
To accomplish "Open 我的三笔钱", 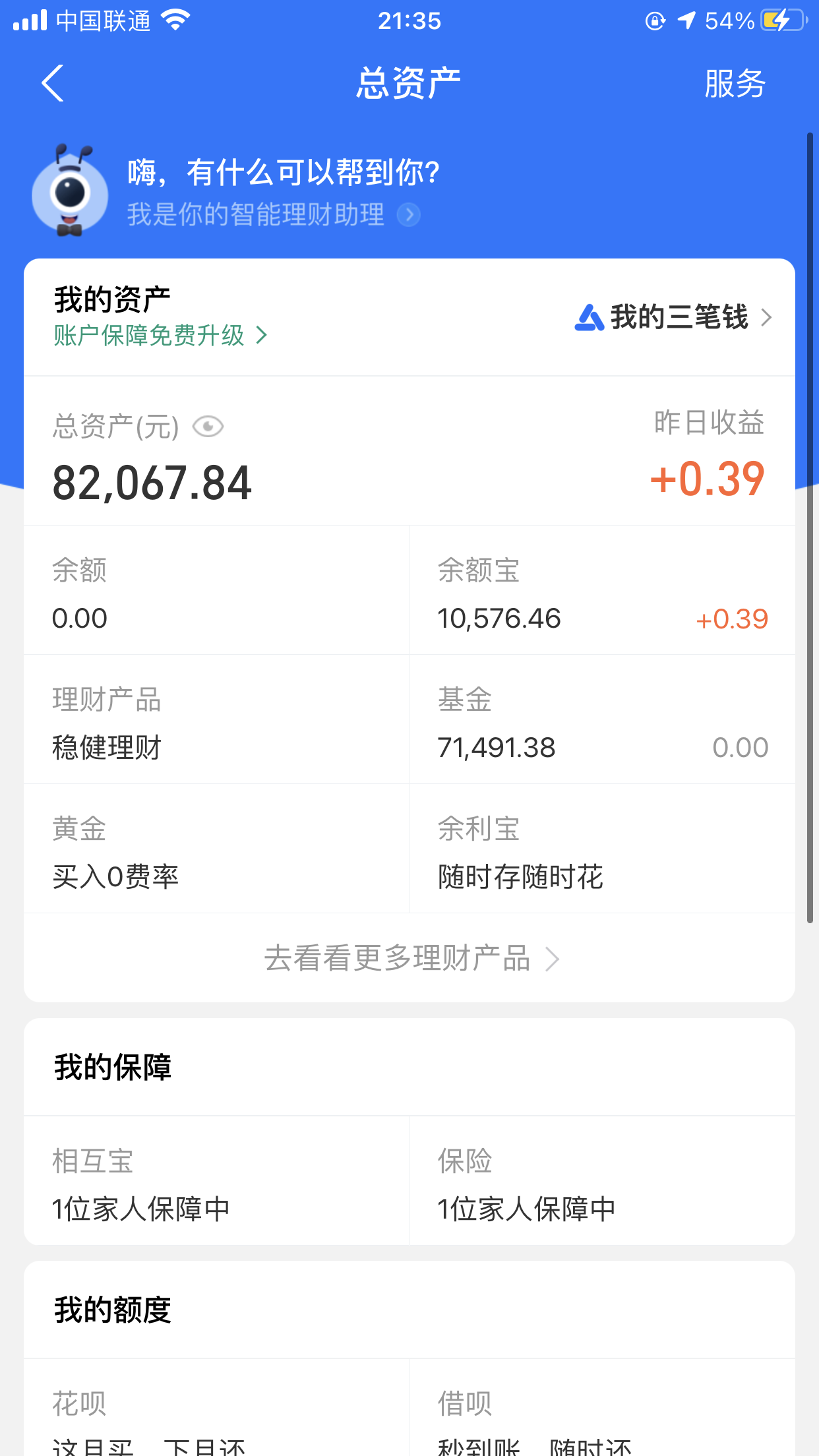I will 673,317.
